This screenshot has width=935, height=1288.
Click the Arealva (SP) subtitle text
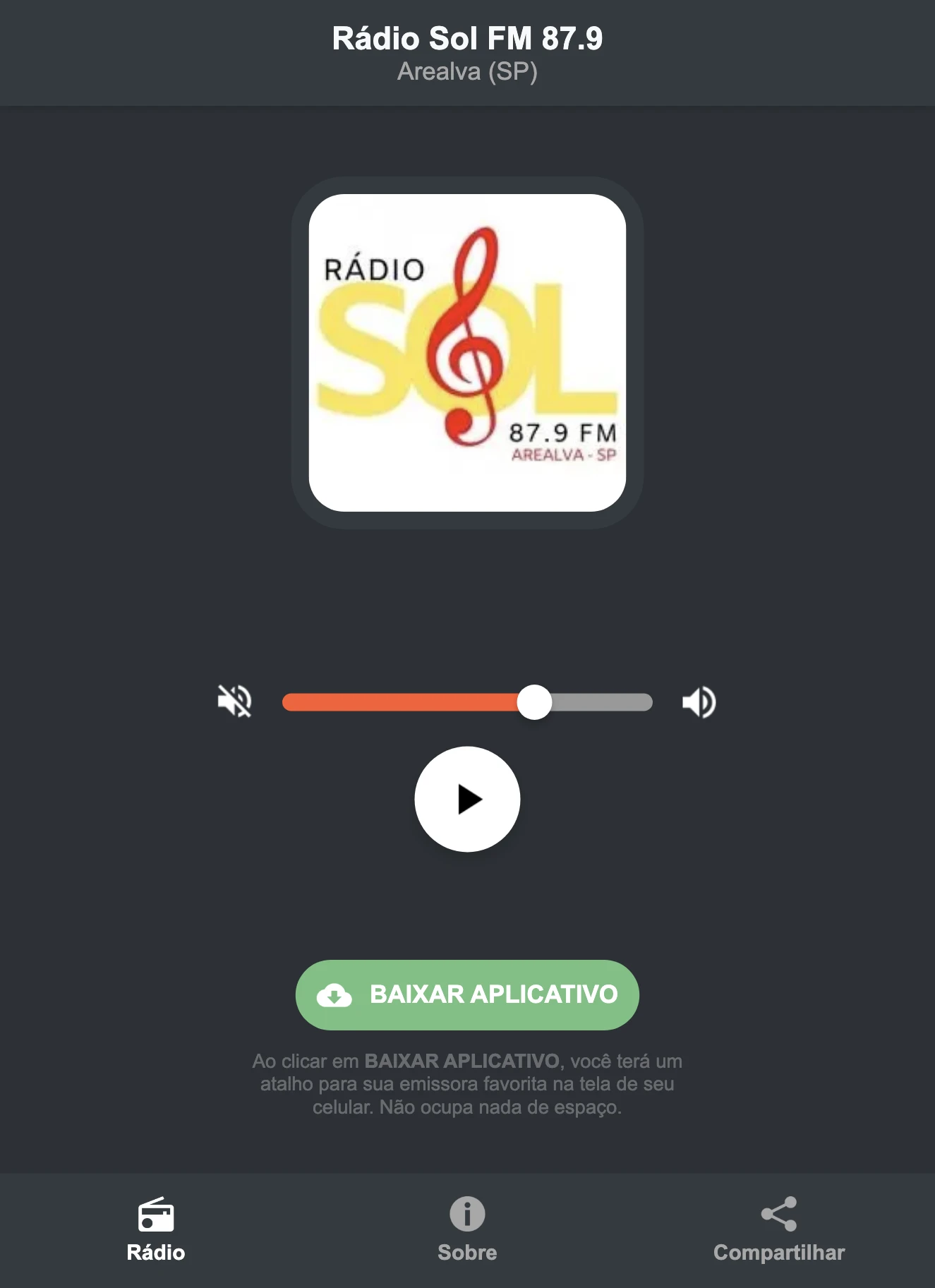pos(467,71)
